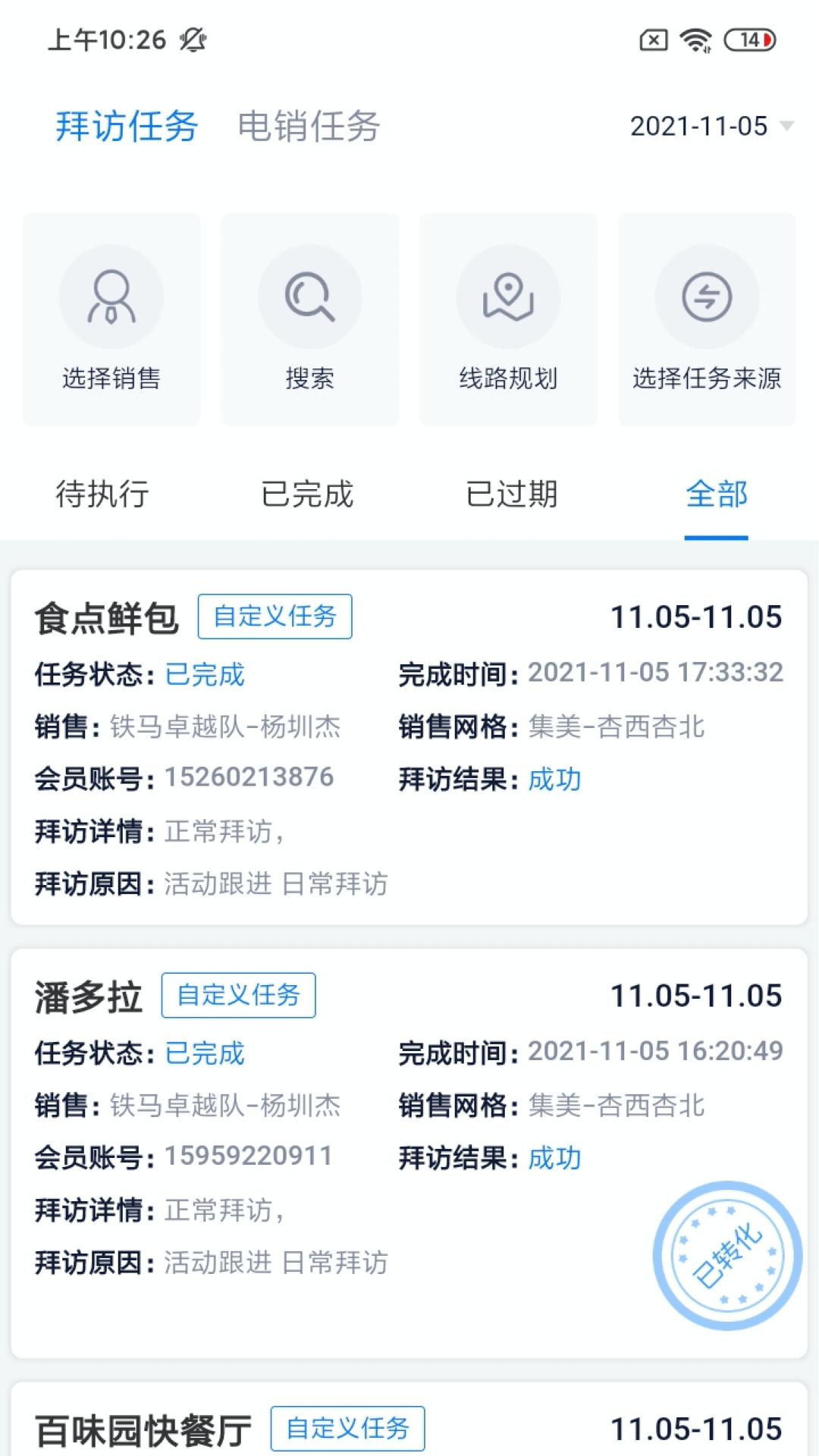Viewport: 819px width, 1456px height.
Task: Tap the 选择任务来源 transfer icon
Action: point(707,297)
